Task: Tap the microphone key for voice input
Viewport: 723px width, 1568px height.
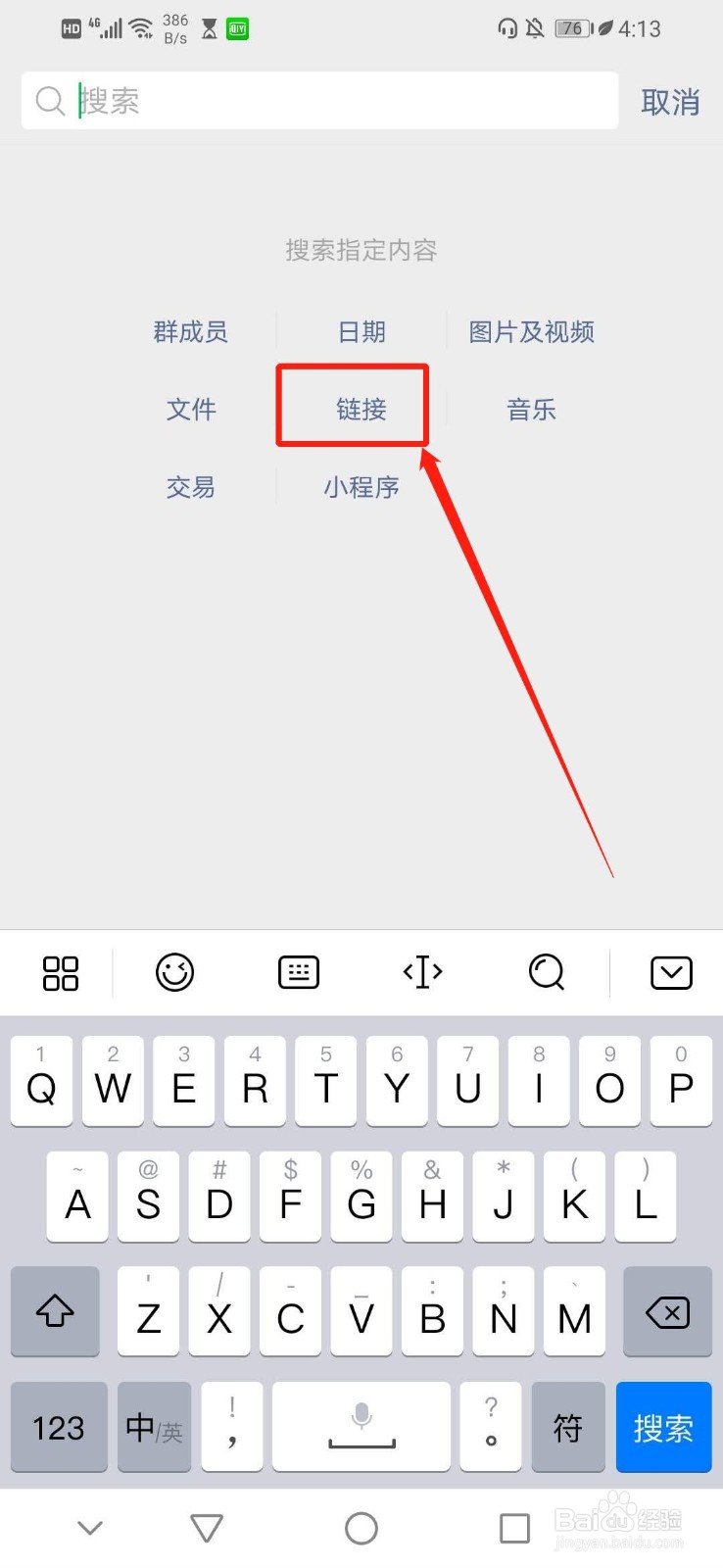Action: pos(361,1427)
